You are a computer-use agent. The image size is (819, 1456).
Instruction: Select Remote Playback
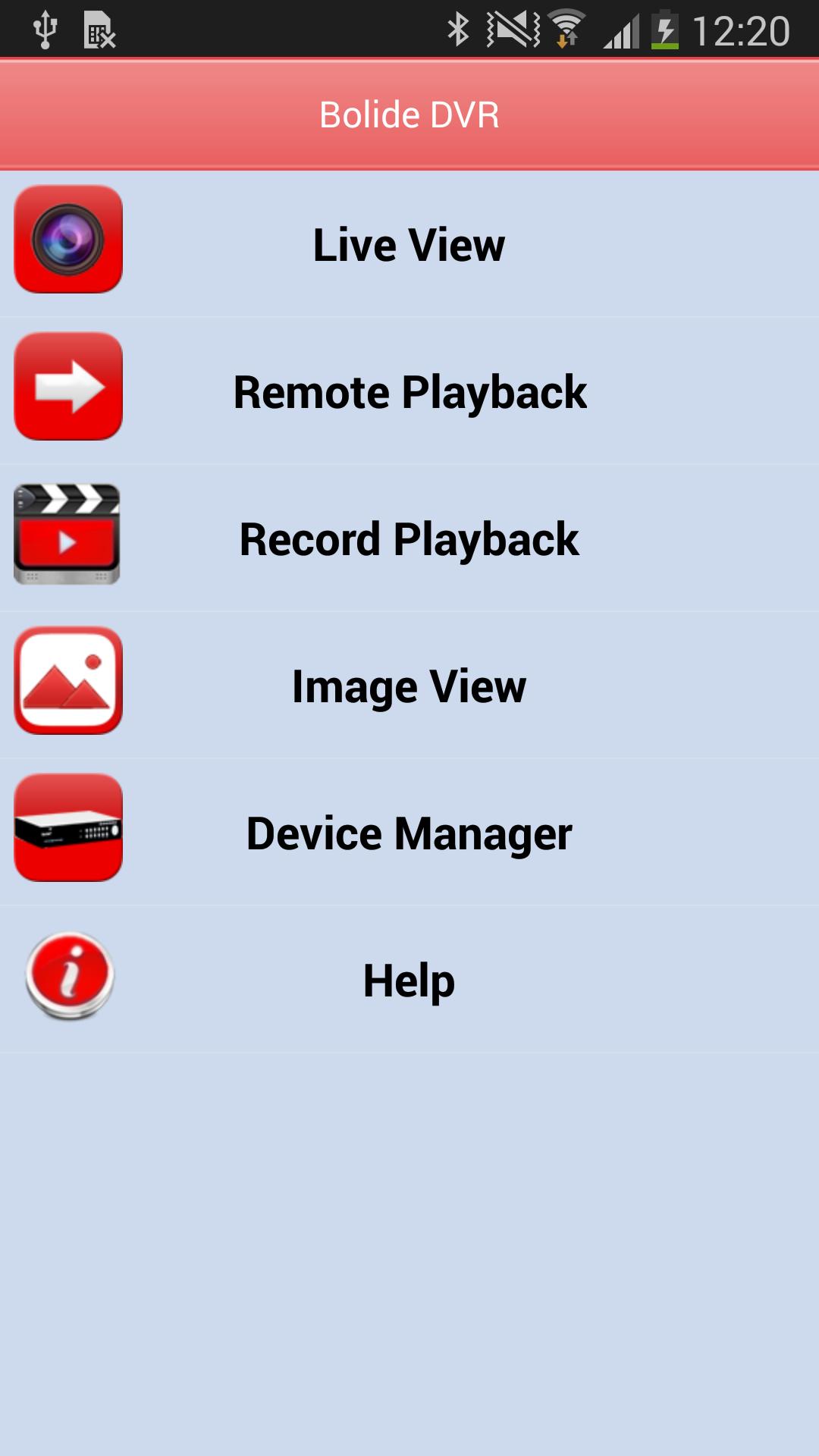tap(409, 391)
